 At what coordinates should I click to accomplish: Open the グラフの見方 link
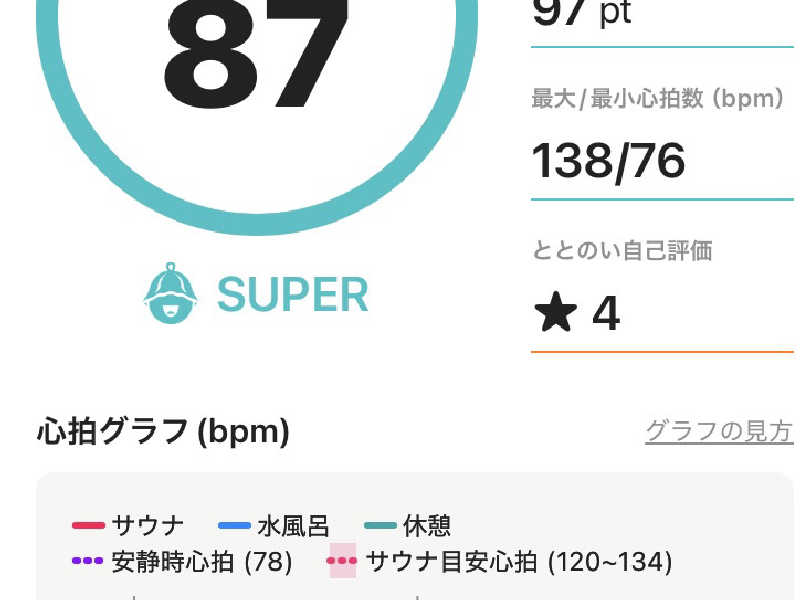(719, 432)
